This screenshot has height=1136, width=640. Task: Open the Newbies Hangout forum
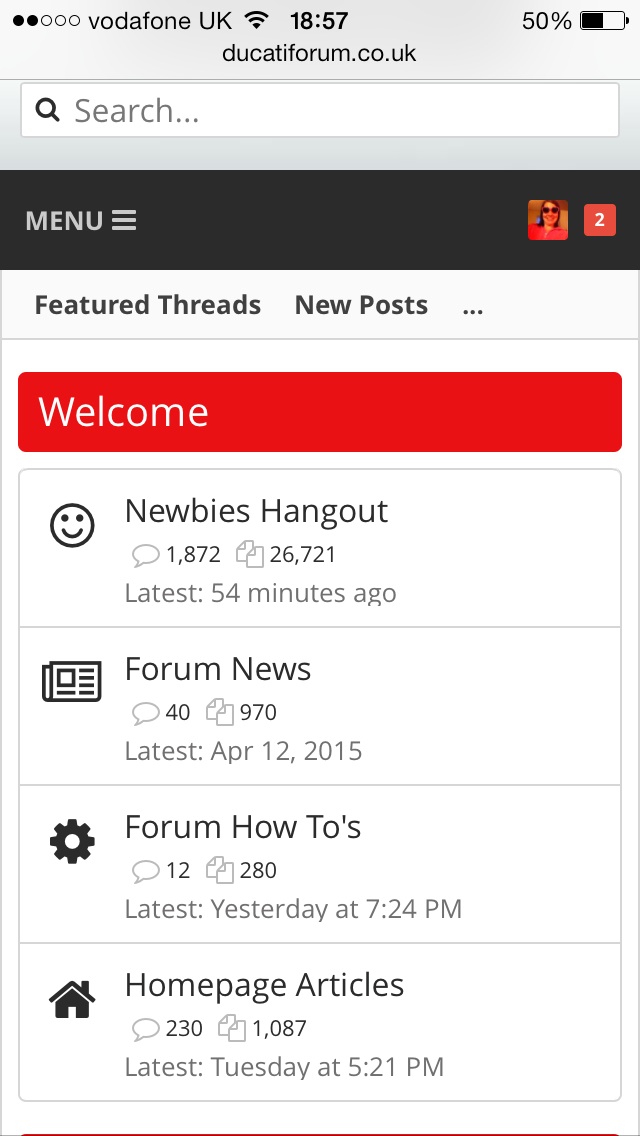click(x=256, y=512)
